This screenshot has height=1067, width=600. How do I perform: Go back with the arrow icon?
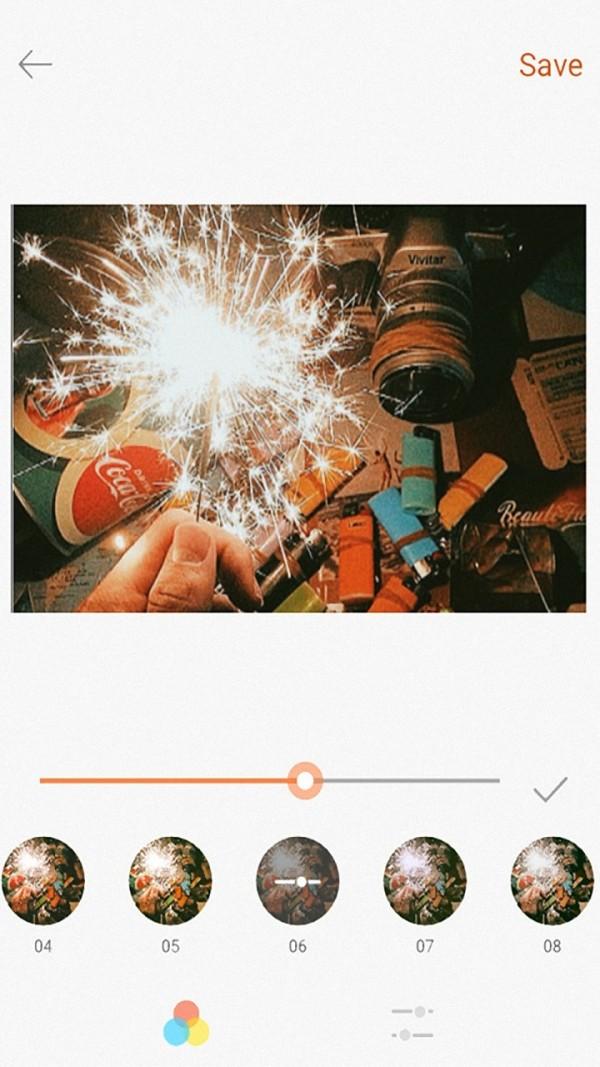[x=35, y=65]
